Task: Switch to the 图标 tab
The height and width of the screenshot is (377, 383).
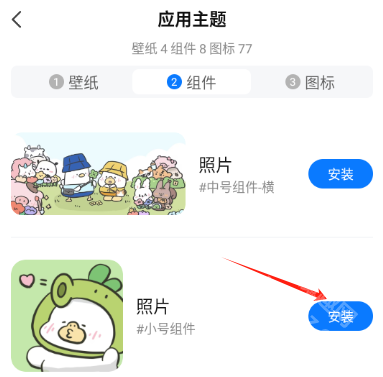Action: tap(310, 82)
